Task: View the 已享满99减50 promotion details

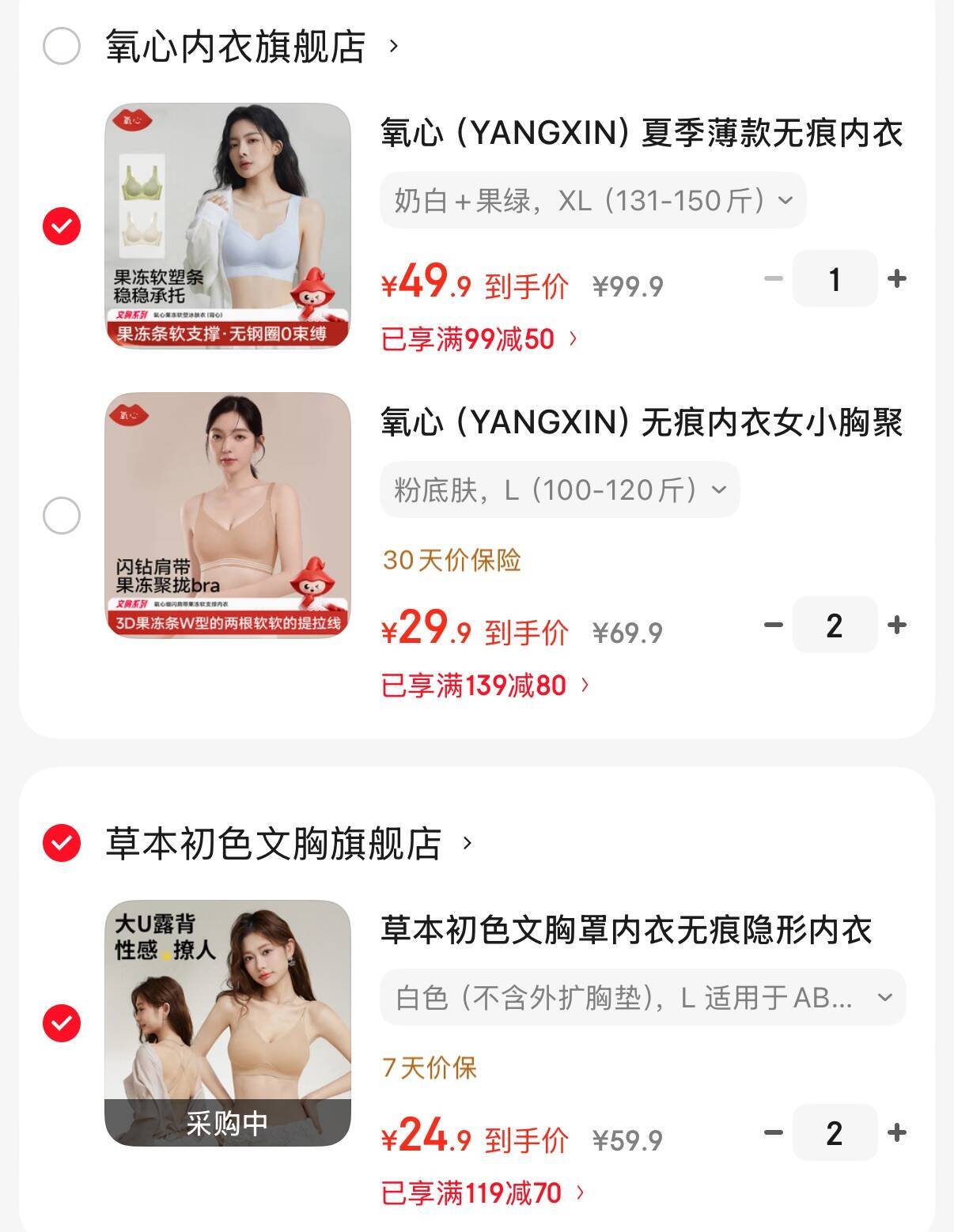Action: pyautogui.click(x=479, y=339)
